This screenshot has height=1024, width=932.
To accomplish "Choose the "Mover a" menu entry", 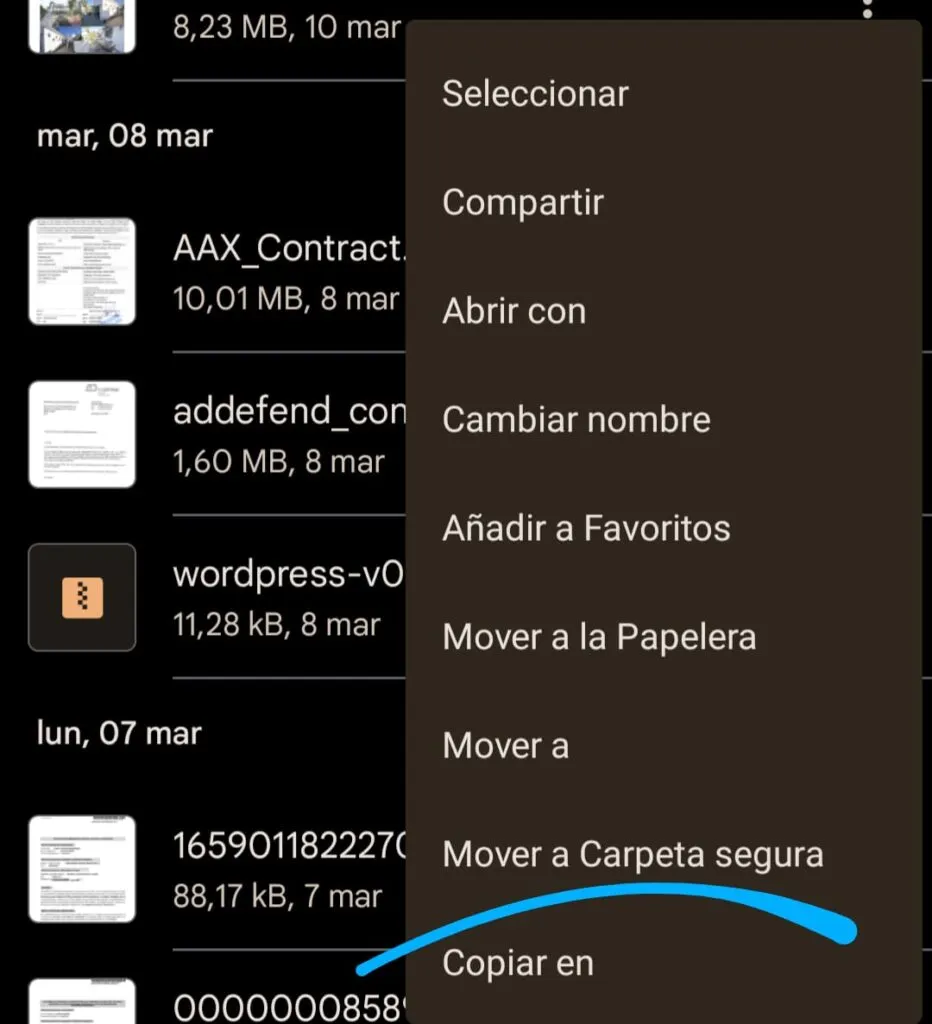I will [x=506, y=745].
